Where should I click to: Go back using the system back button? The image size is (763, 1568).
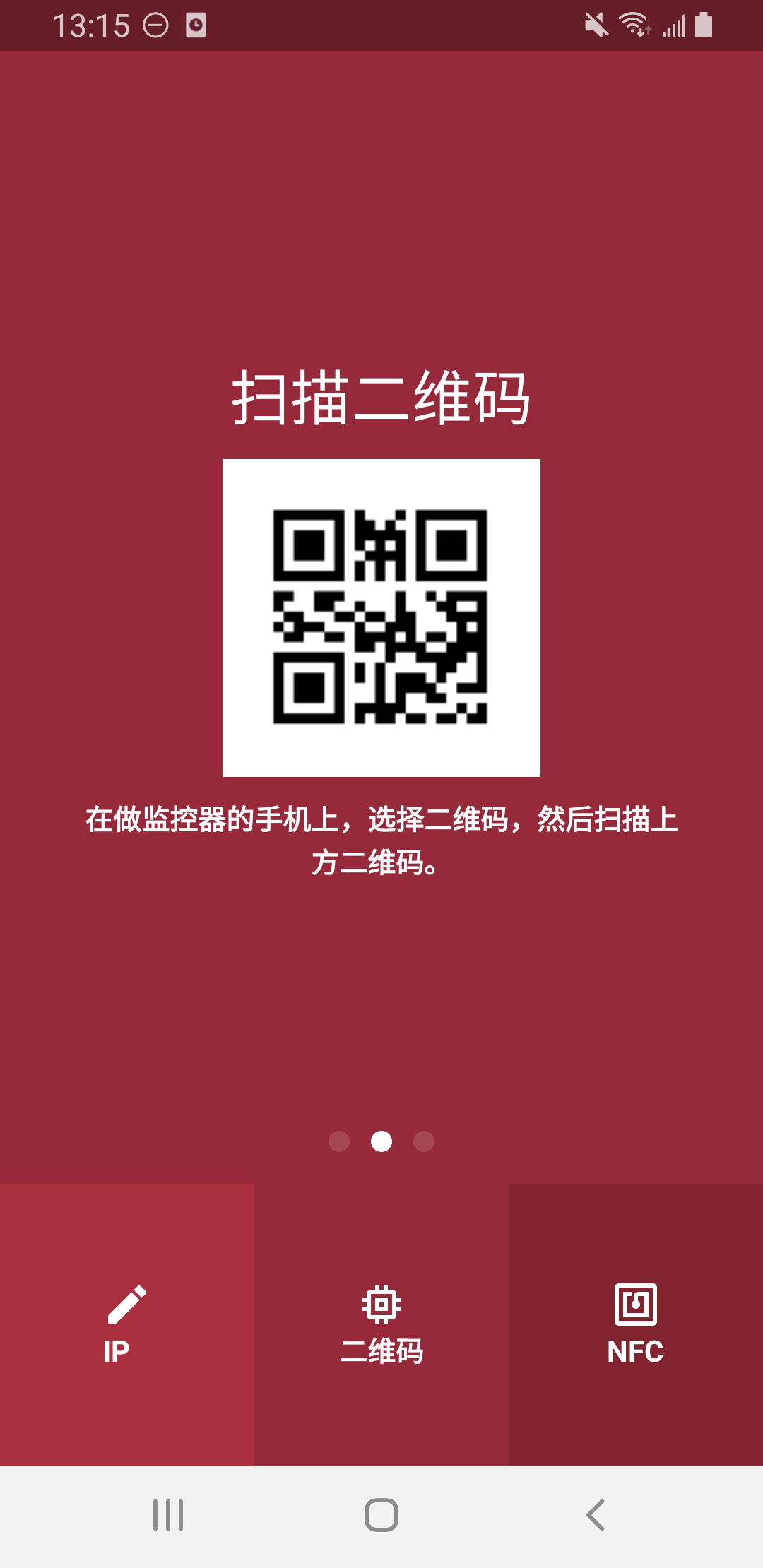coord(596,1515)
